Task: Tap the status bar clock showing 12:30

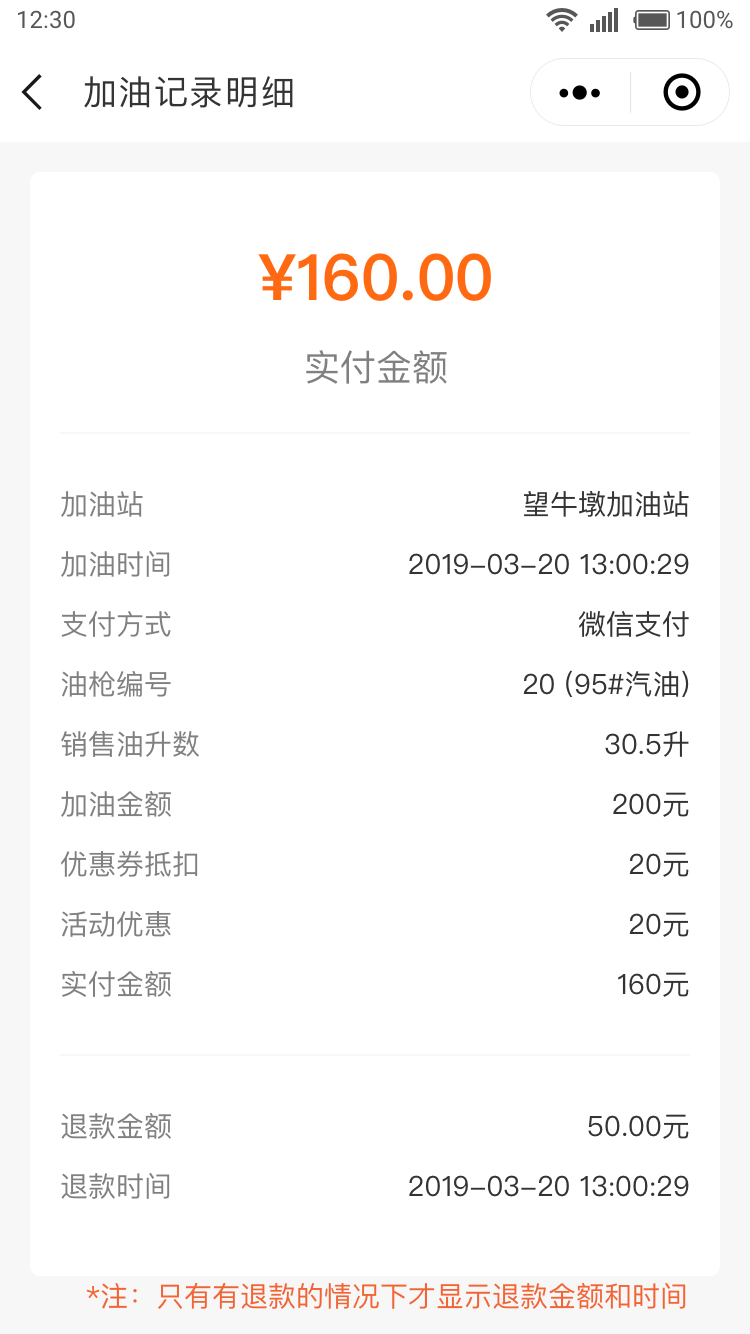Action: [45, 18]
